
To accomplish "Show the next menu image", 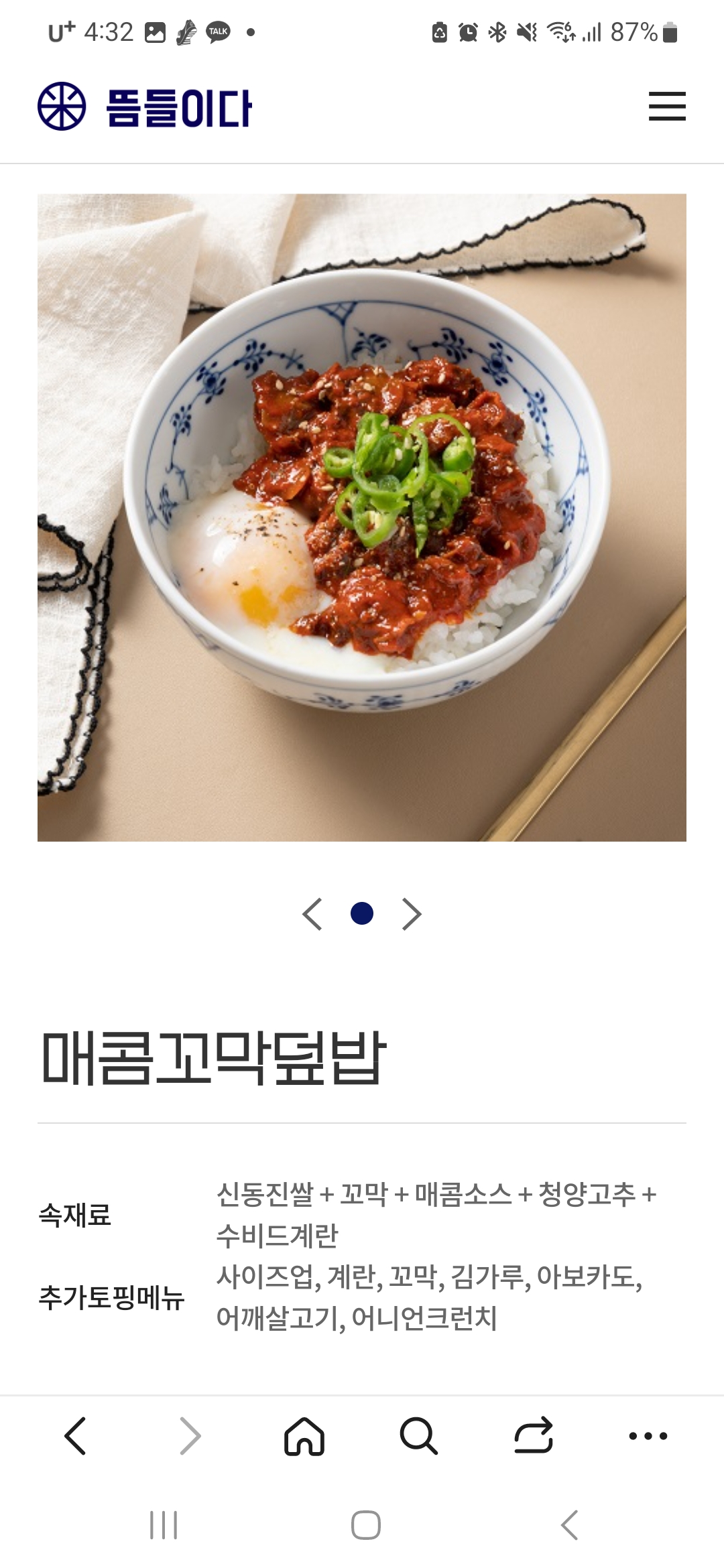I will click(411, 914).
